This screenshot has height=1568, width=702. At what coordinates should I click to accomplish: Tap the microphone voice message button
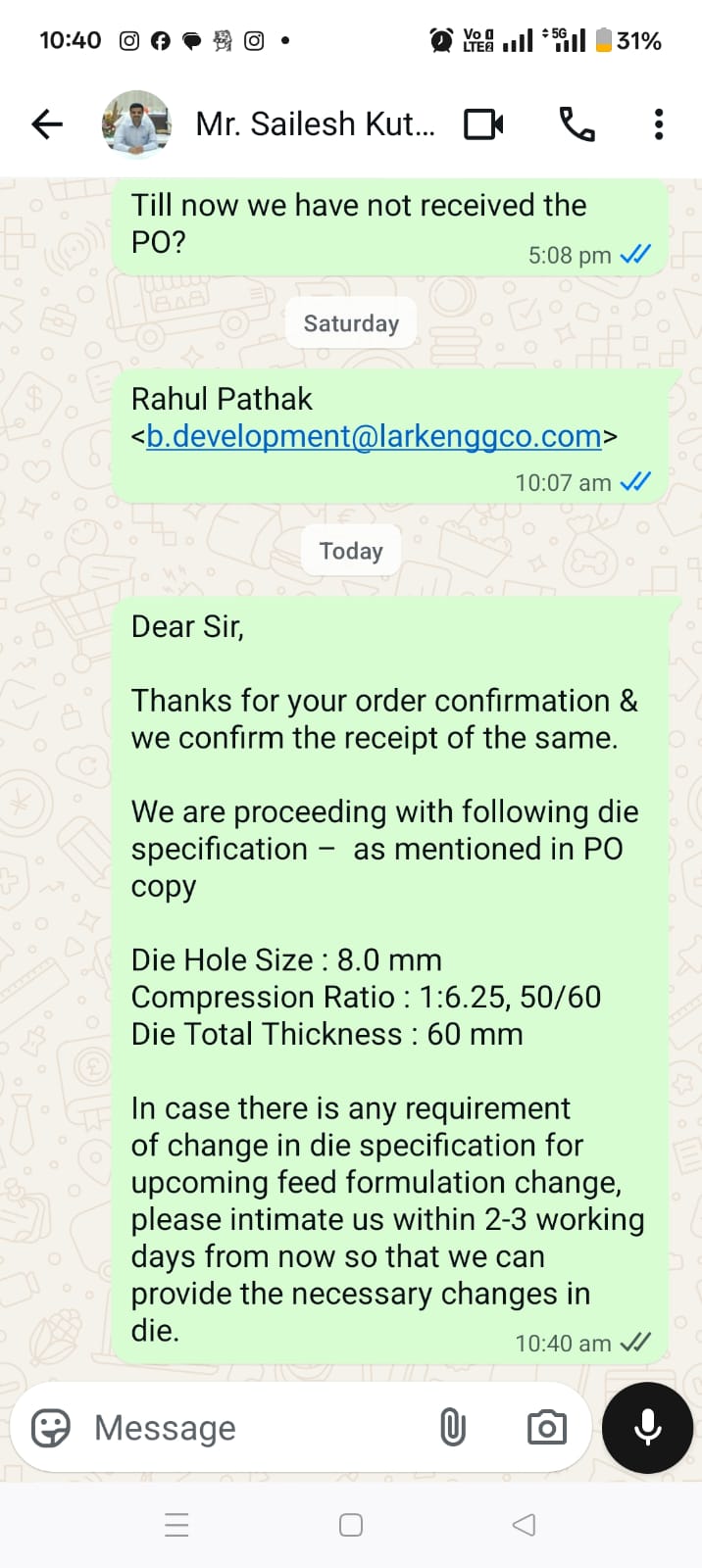point(647,1428)
